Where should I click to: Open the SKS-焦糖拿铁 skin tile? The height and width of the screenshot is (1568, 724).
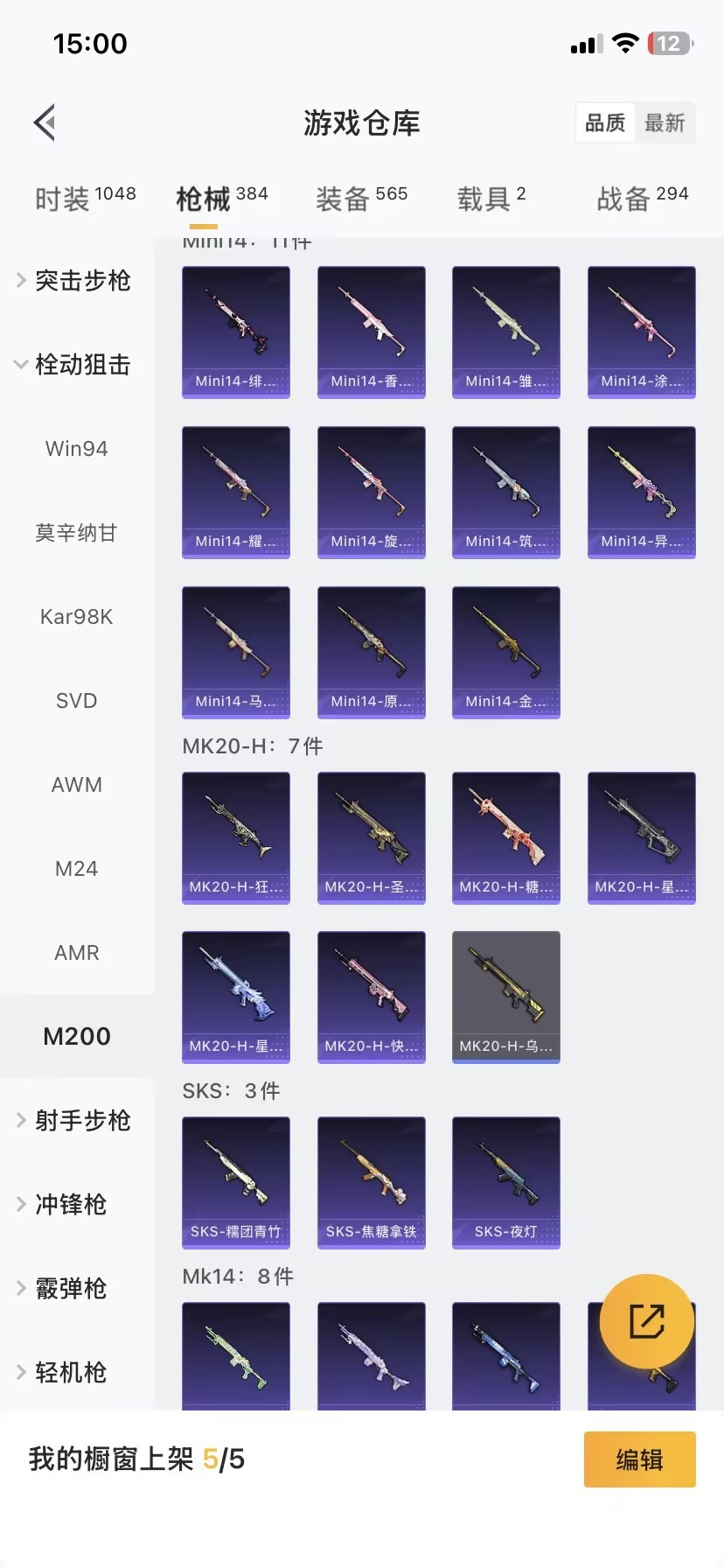pyautogui.click(x=372, y=1182)
